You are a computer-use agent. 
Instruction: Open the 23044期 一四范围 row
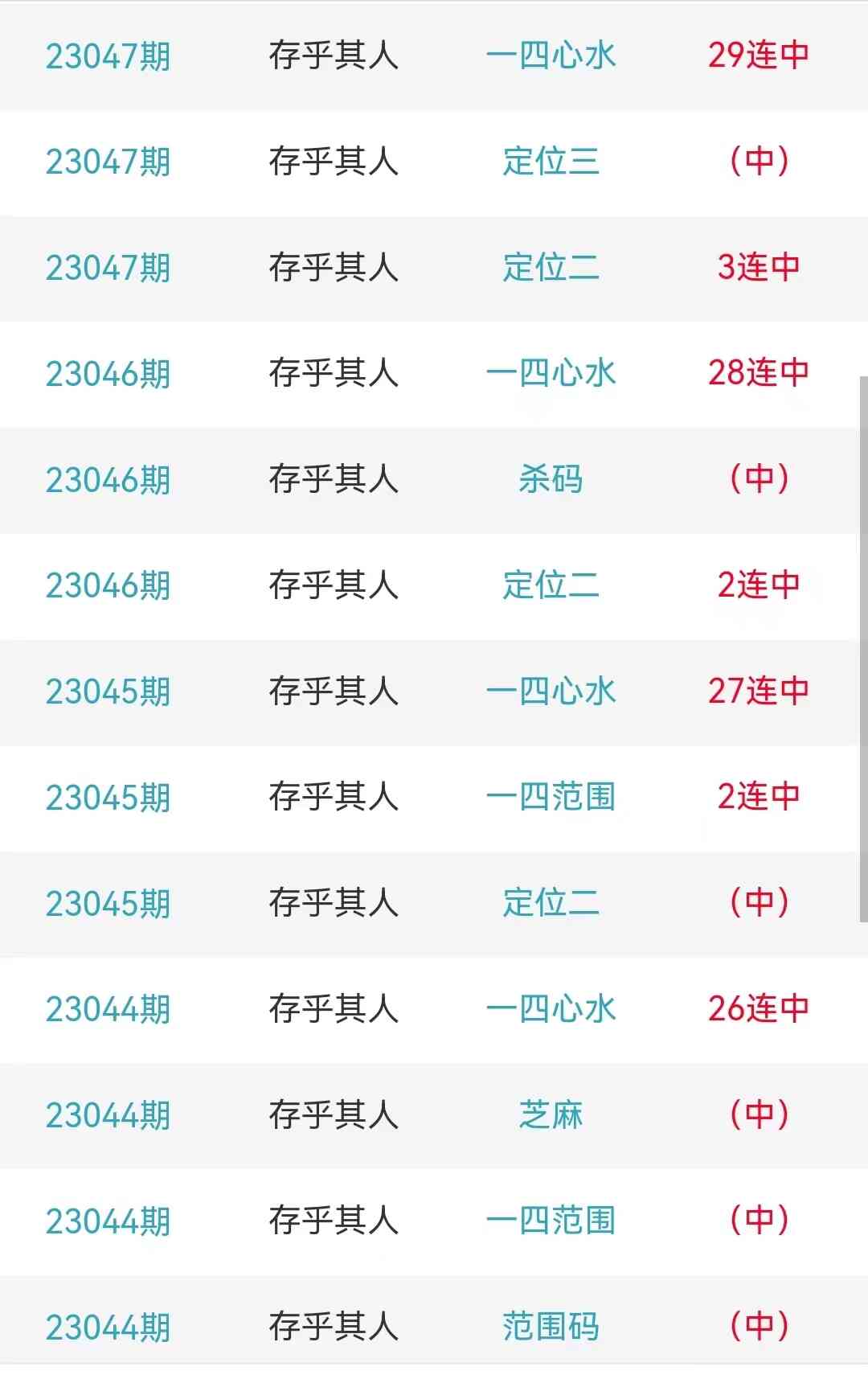[551, 1221]
